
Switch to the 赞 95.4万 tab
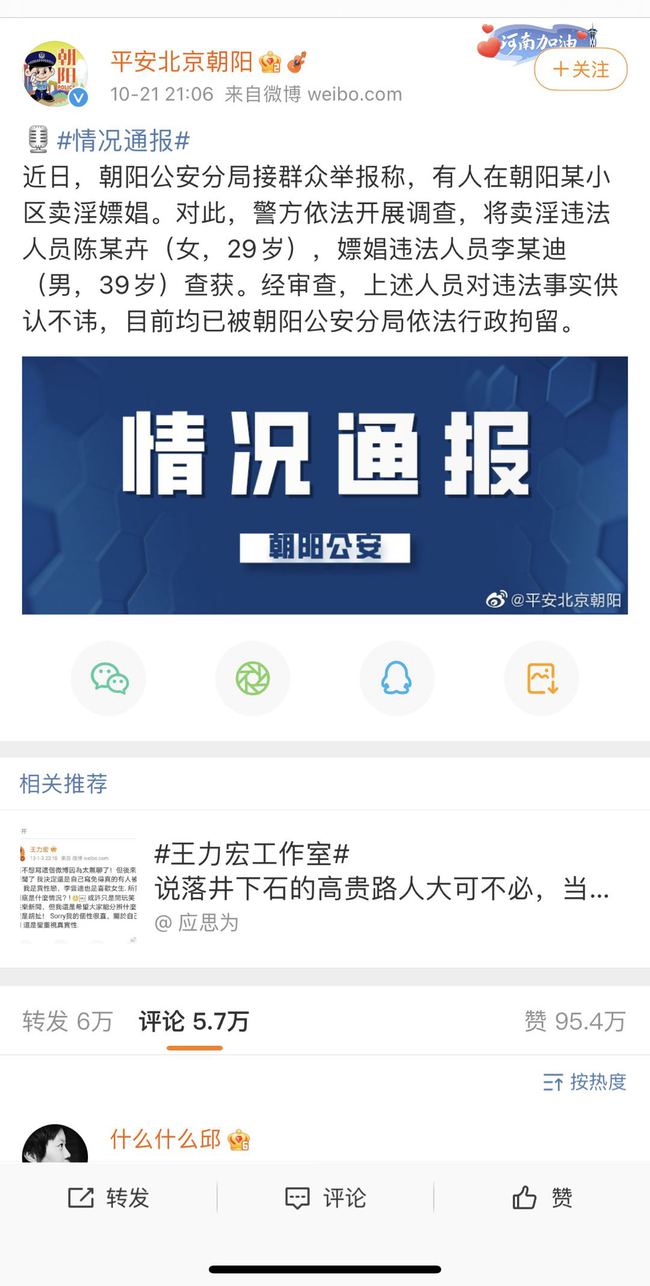tap(574, 1021)
